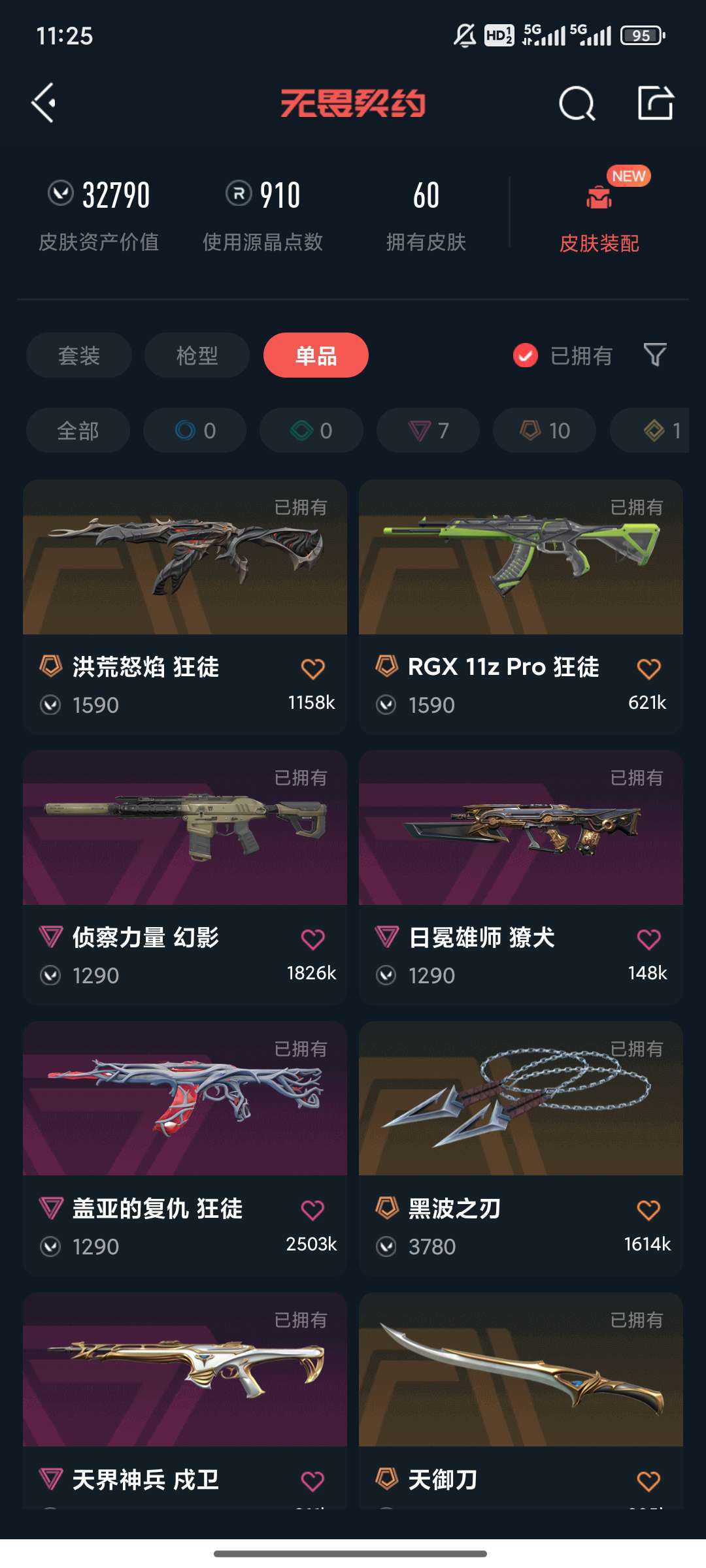This screenshot has height=1568, width=706.
Task: Open the filter funnel icon
Action: 655,355
